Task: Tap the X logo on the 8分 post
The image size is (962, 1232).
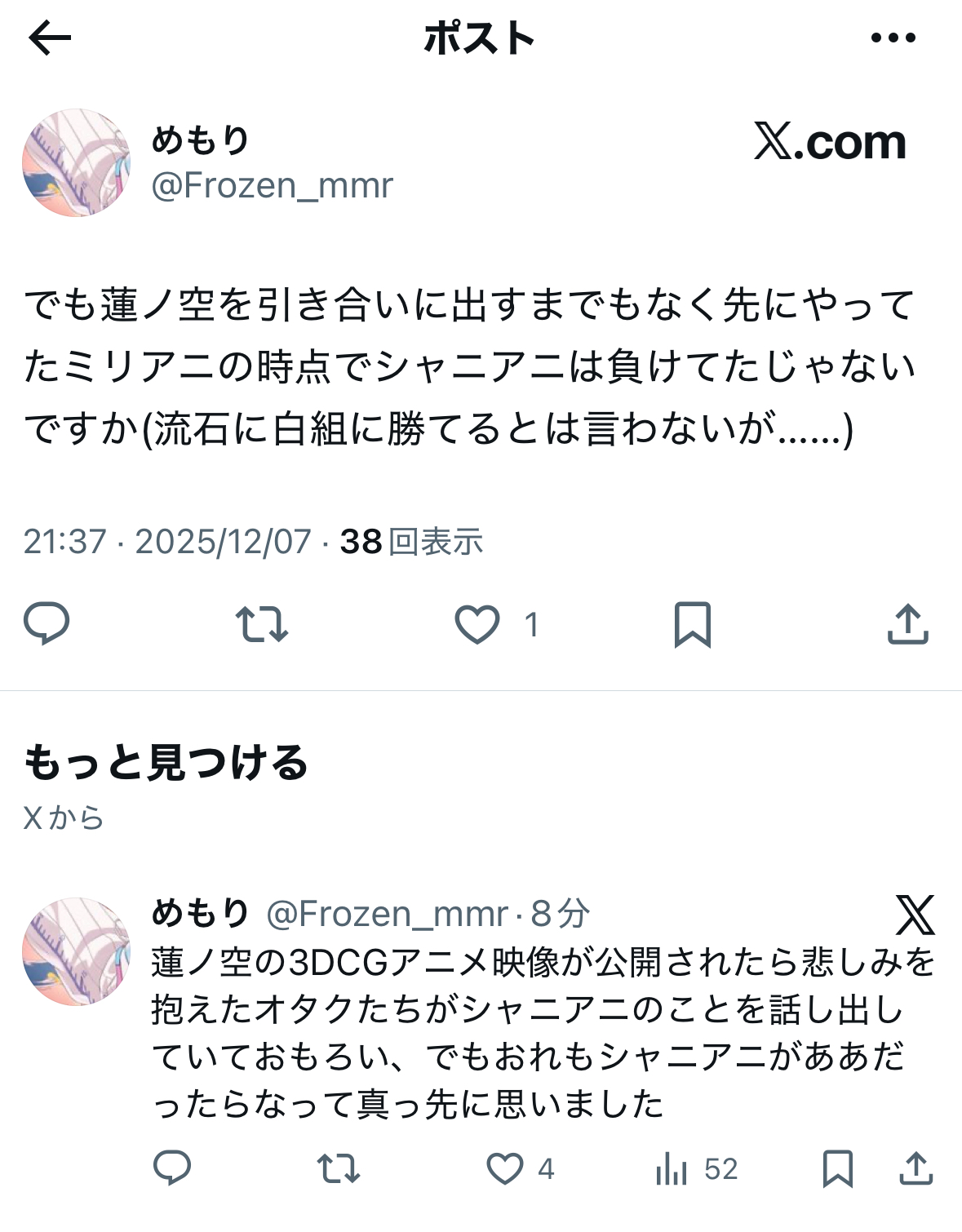Action: (x=915, y=915)
